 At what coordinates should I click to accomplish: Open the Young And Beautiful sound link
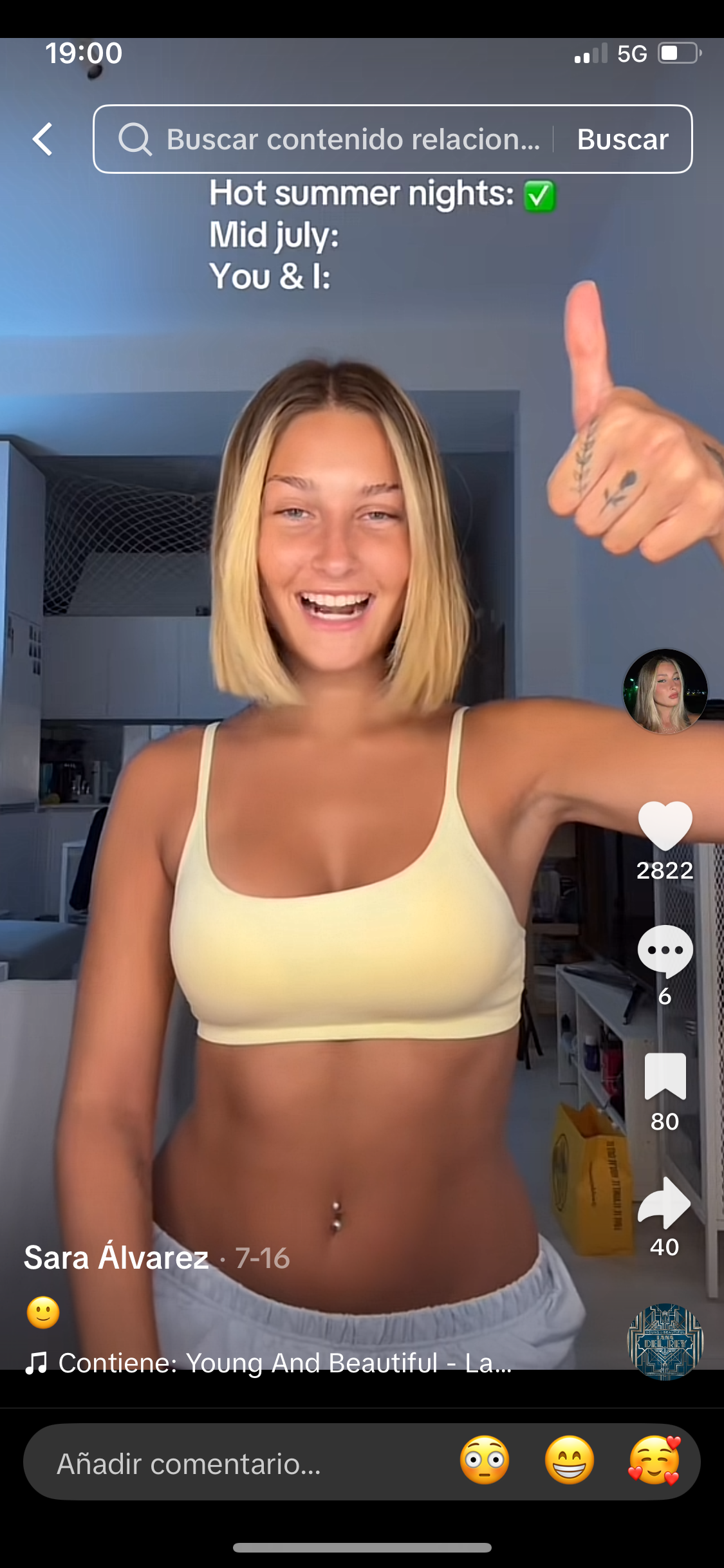[x=283, y=1363]
